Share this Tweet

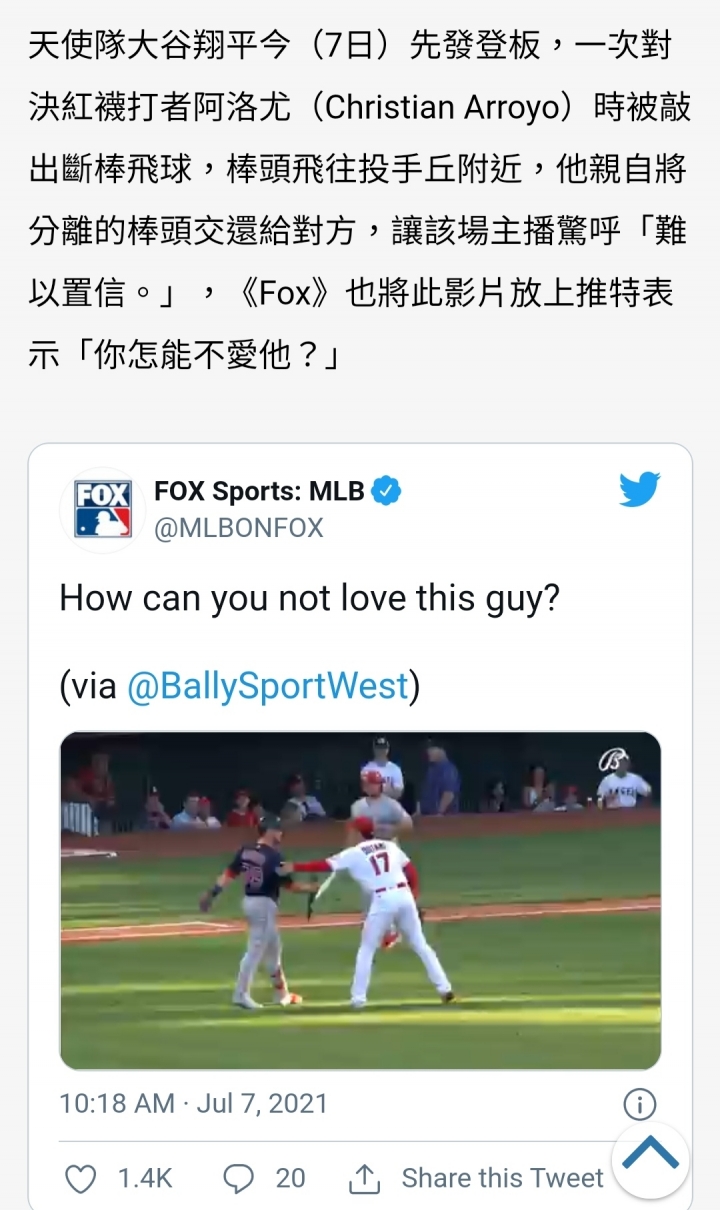click(x=477, y=1179)
